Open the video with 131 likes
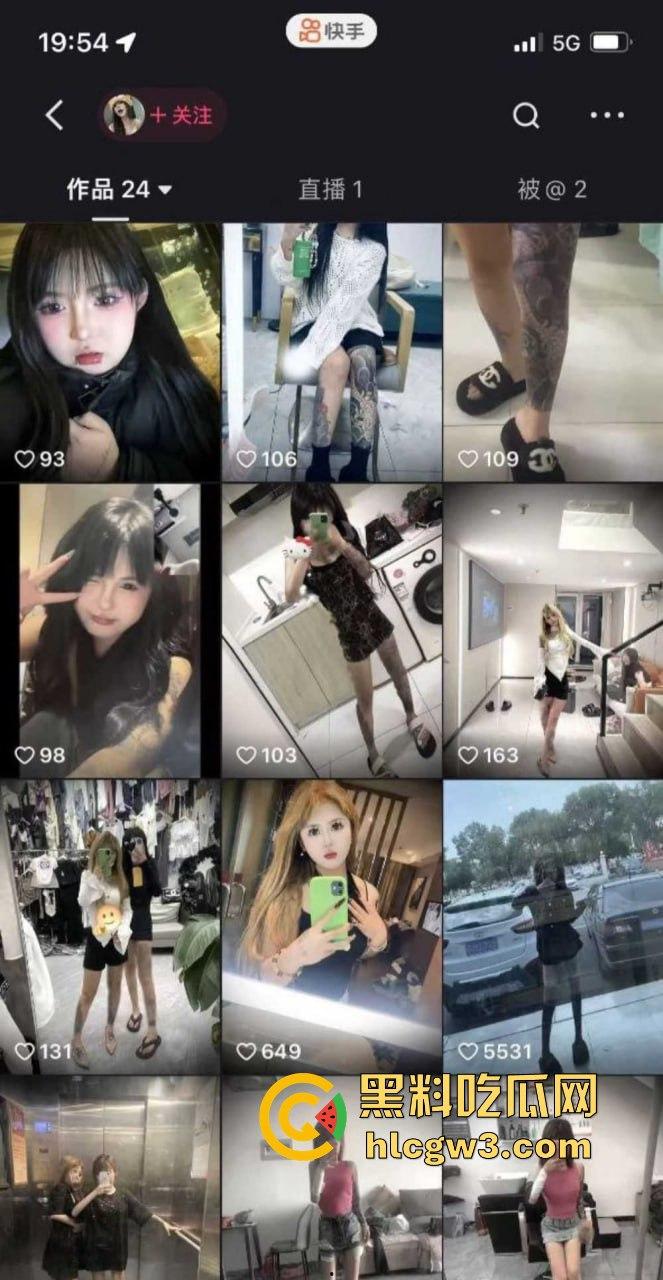Image resolution: width=663 pixels, height=1280 pixels. coord(110,925)
